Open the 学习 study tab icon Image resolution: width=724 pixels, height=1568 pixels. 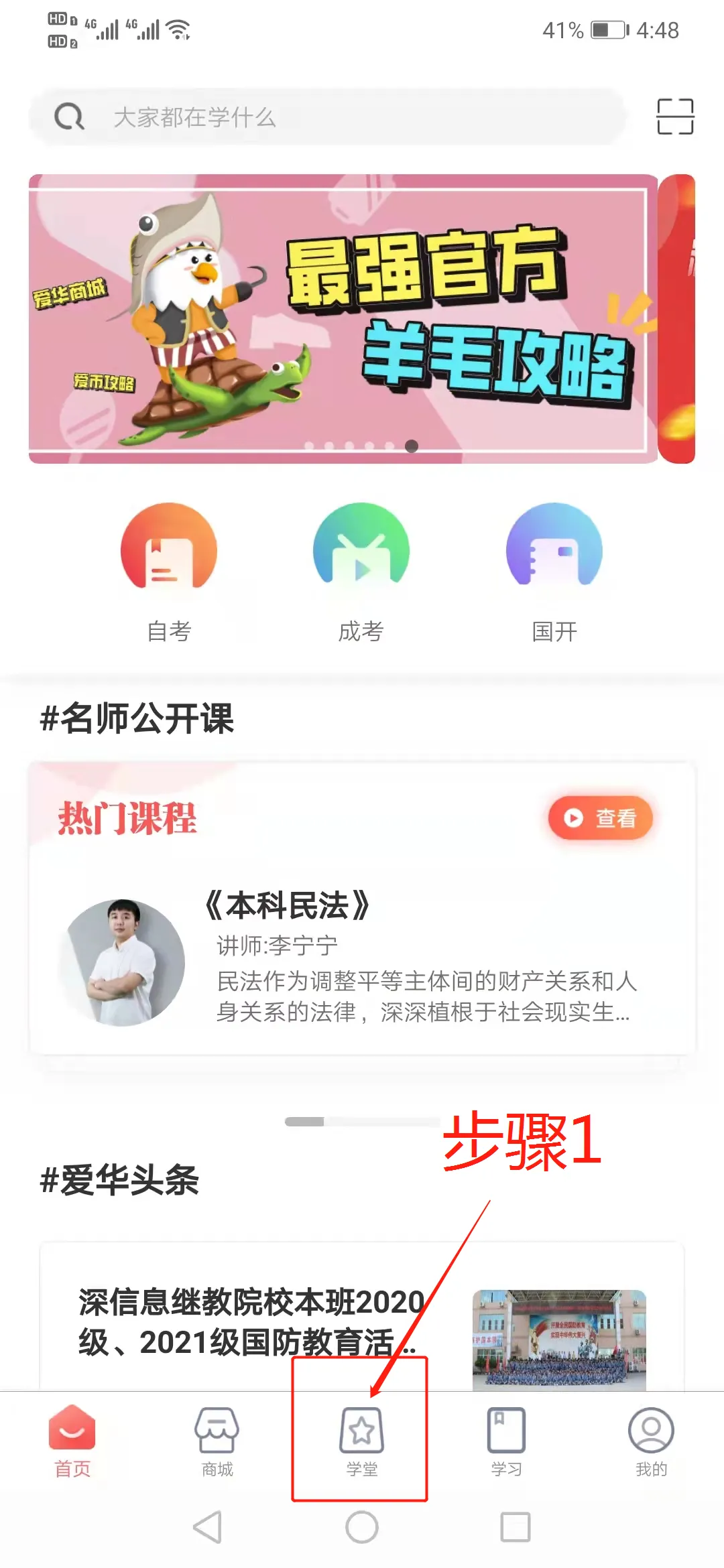(507, 1434)
